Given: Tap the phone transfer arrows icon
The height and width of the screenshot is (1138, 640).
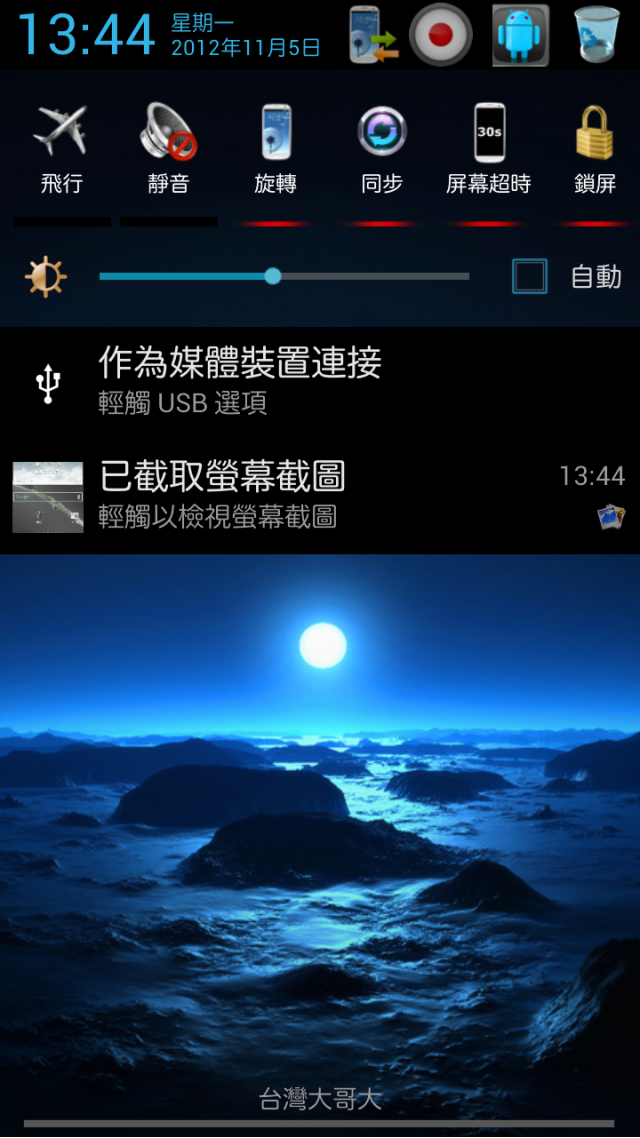Looking at the screenshot, I should (x=372, y=34).
